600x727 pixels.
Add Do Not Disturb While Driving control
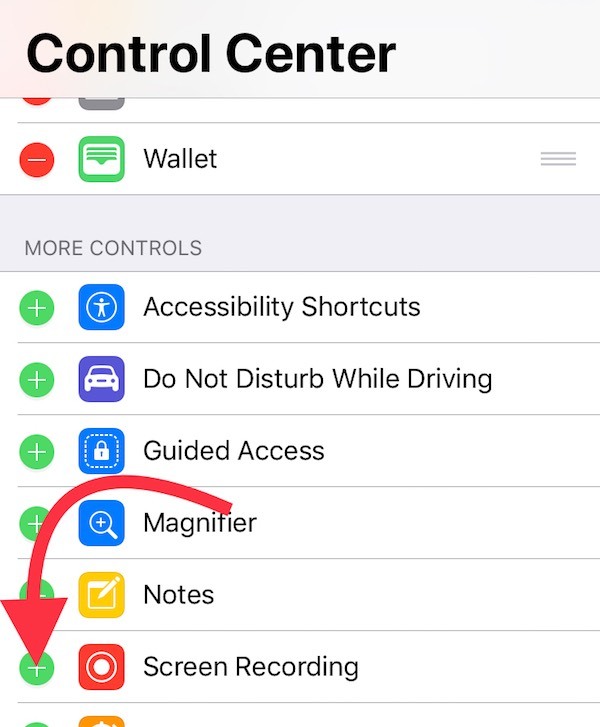point(37,379)
